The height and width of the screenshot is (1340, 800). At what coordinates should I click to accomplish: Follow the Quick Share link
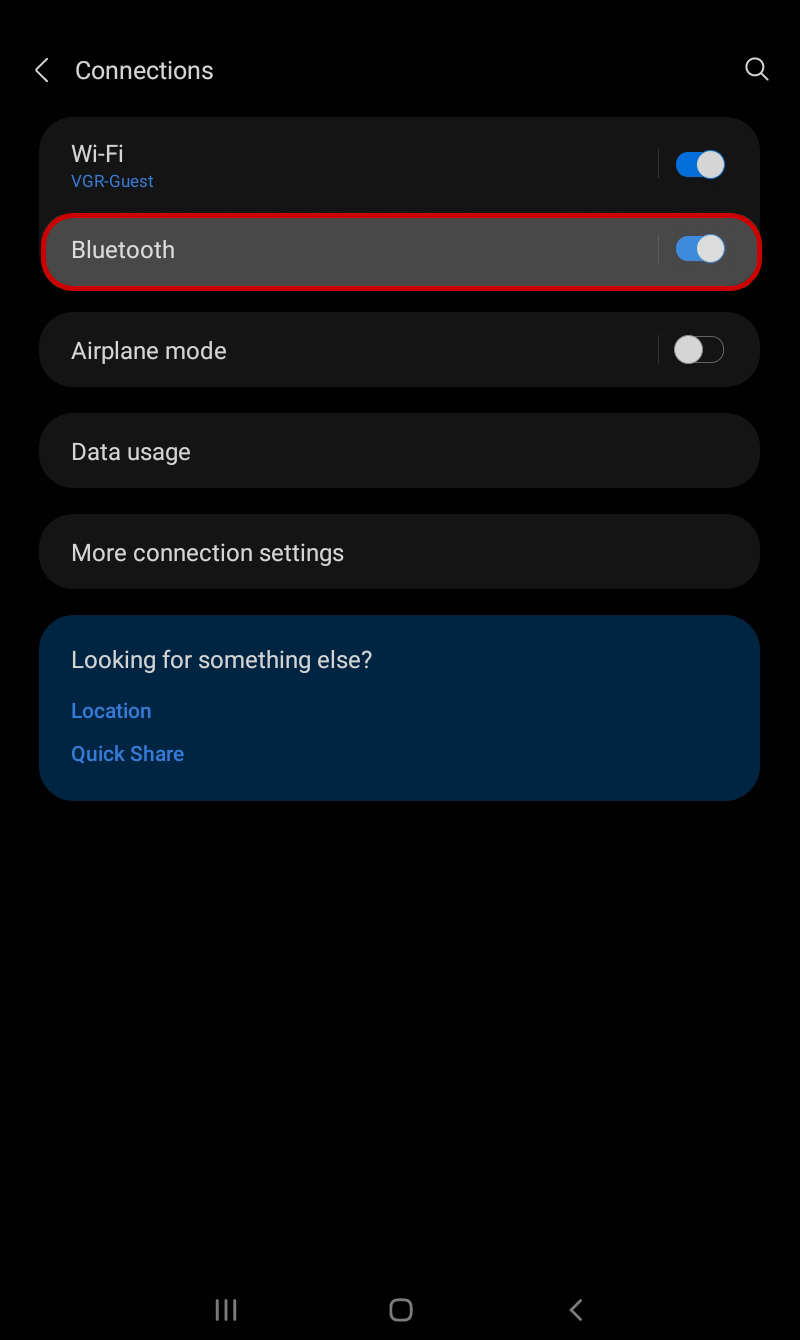(x=127, y=754)
